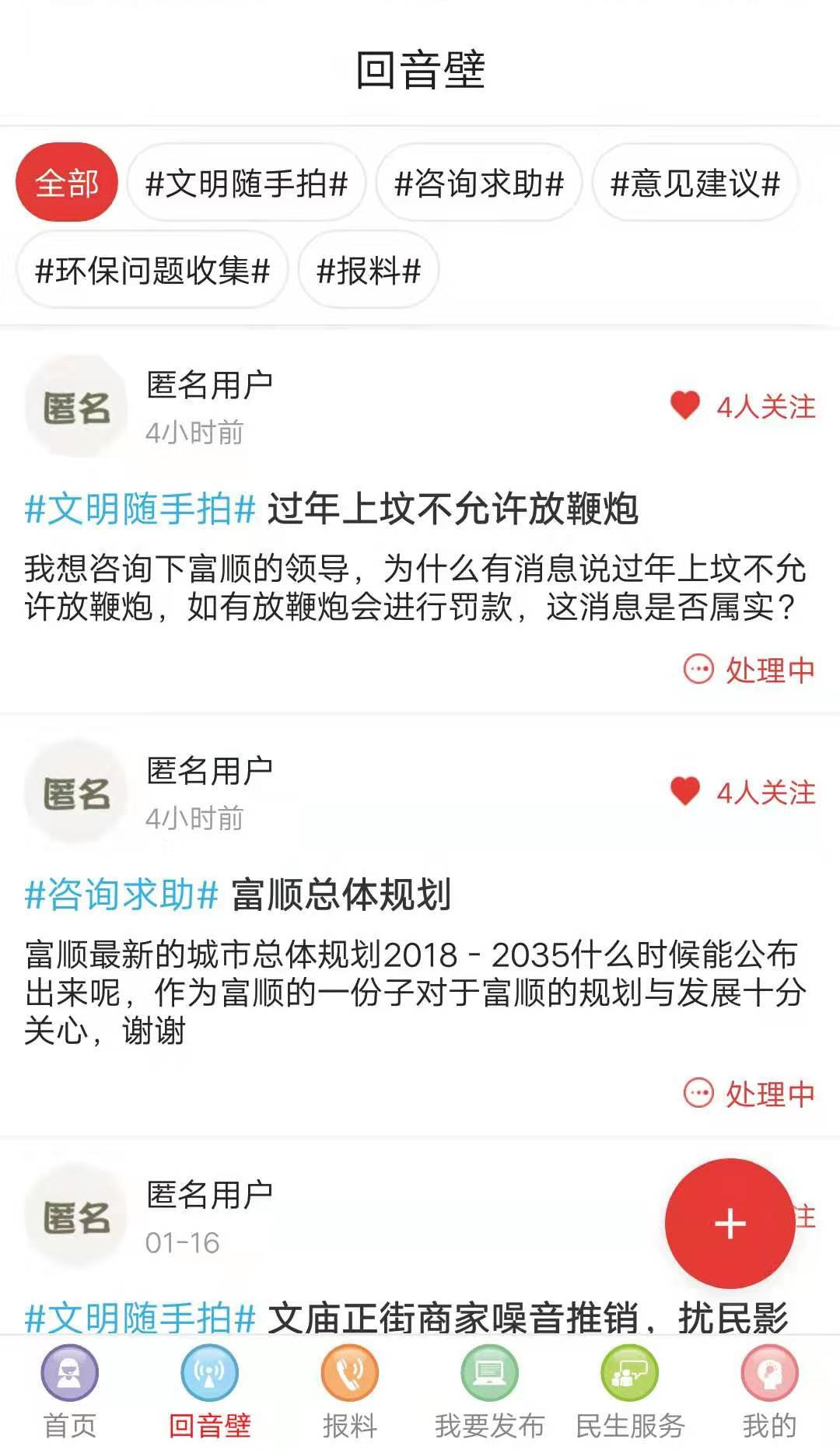Filter posts by #环保问题收集# chip
The width and height of the screenshot is (840, 1450).
click(x=152, y=271)
